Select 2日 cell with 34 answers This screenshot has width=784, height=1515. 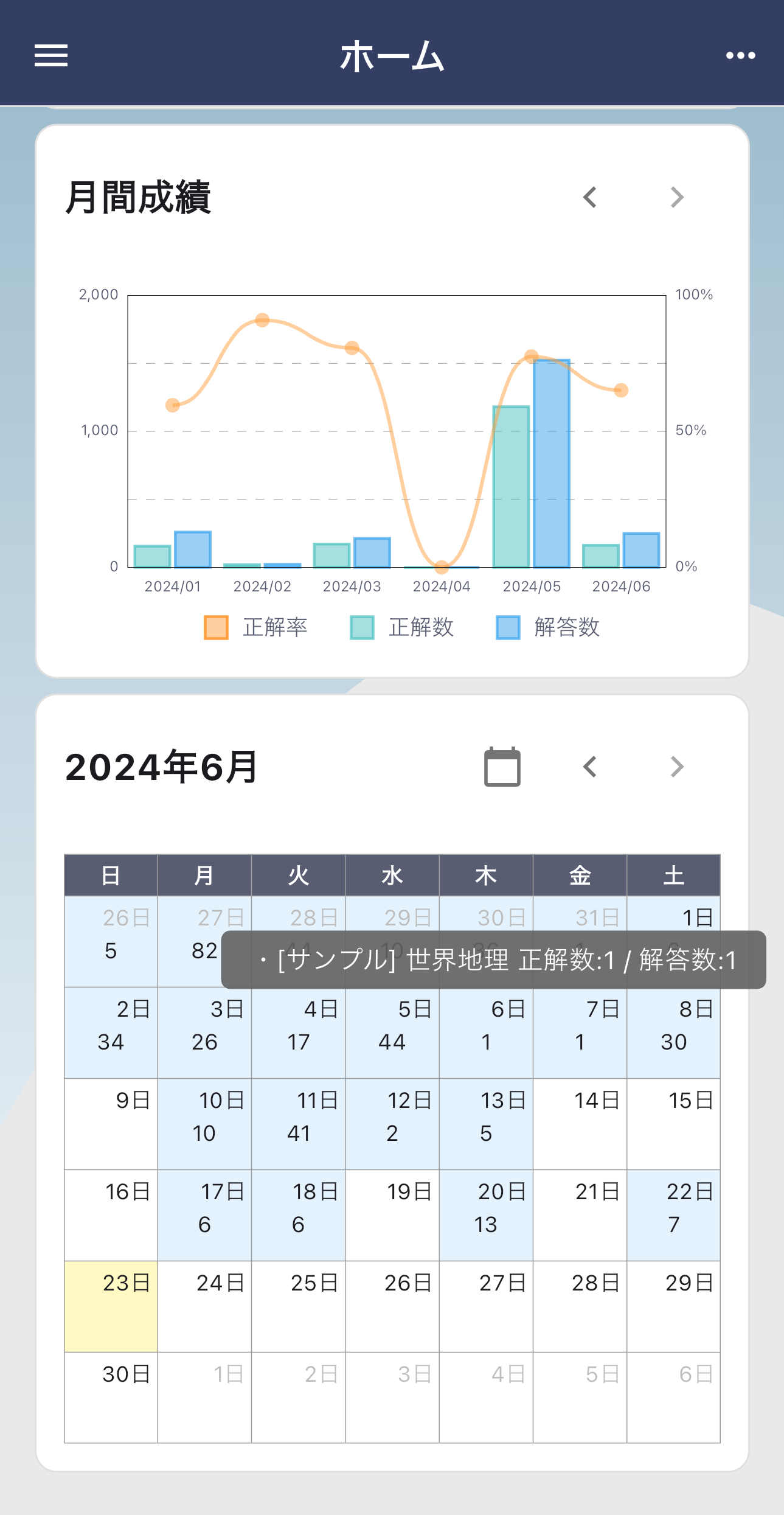click(111, 1033)
